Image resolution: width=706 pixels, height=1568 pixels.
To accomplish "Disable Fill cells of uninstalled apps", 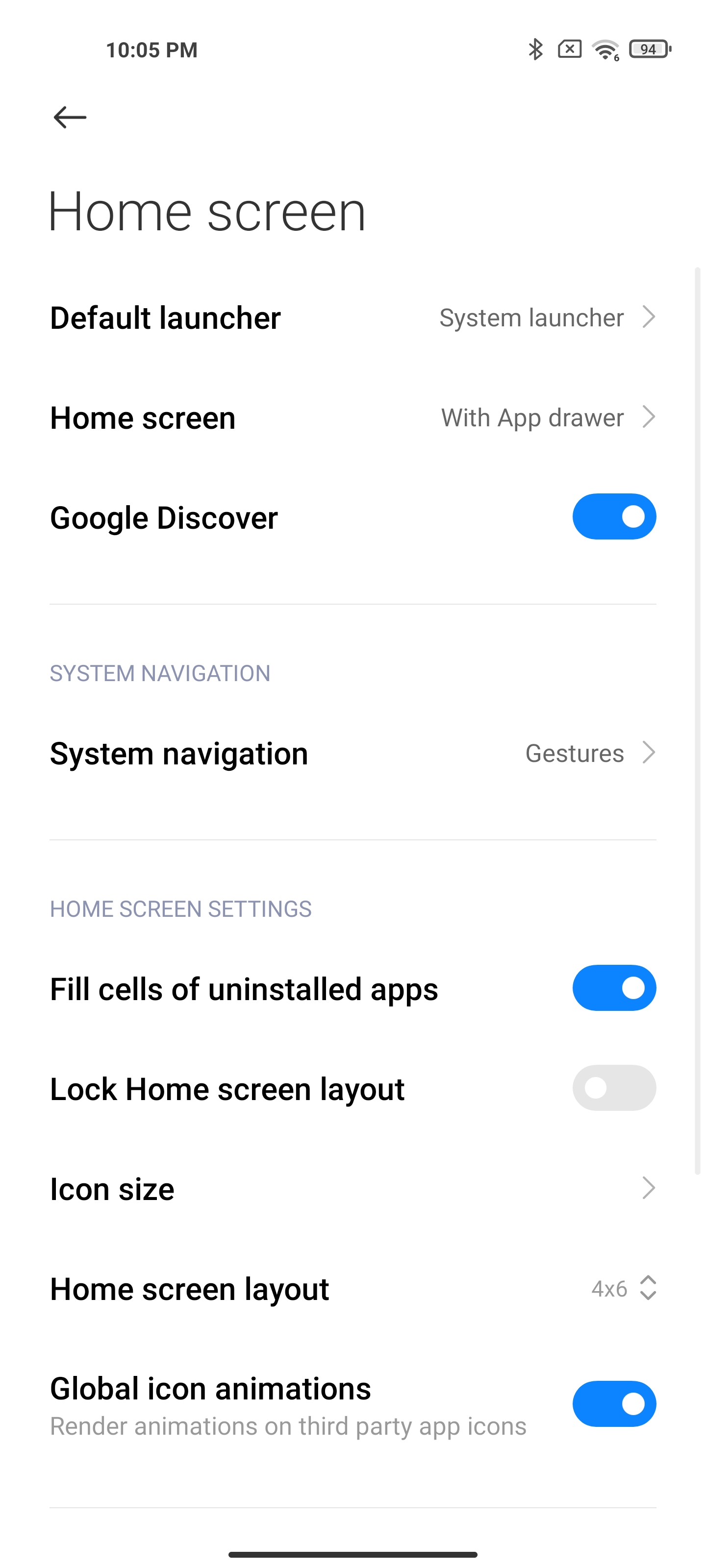I will coord(614,988).
